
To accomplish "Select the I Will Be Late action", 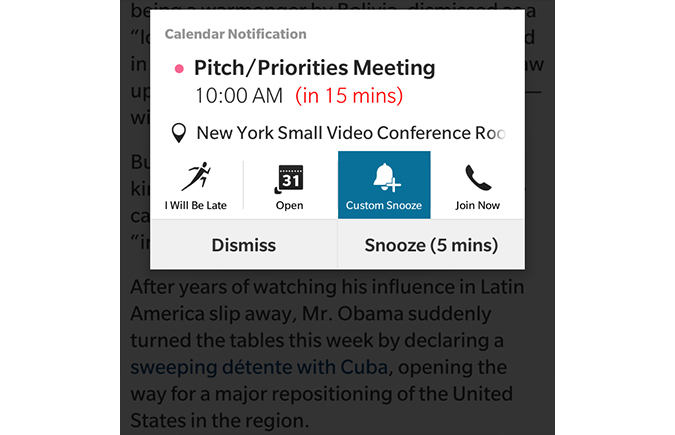I will pos(196,186).
